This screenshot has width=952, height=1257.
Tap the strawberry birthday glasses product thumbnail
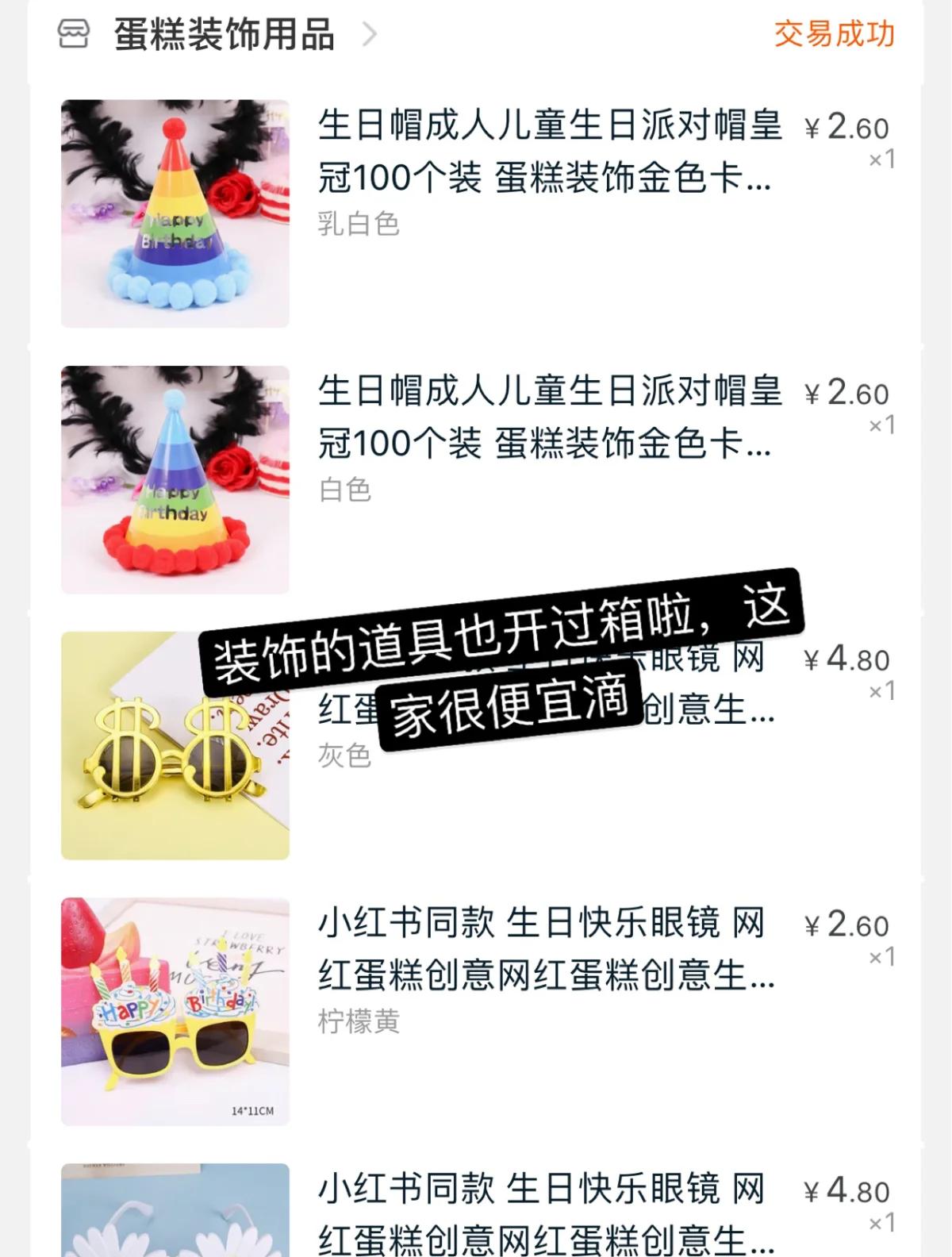[176, 1006]
